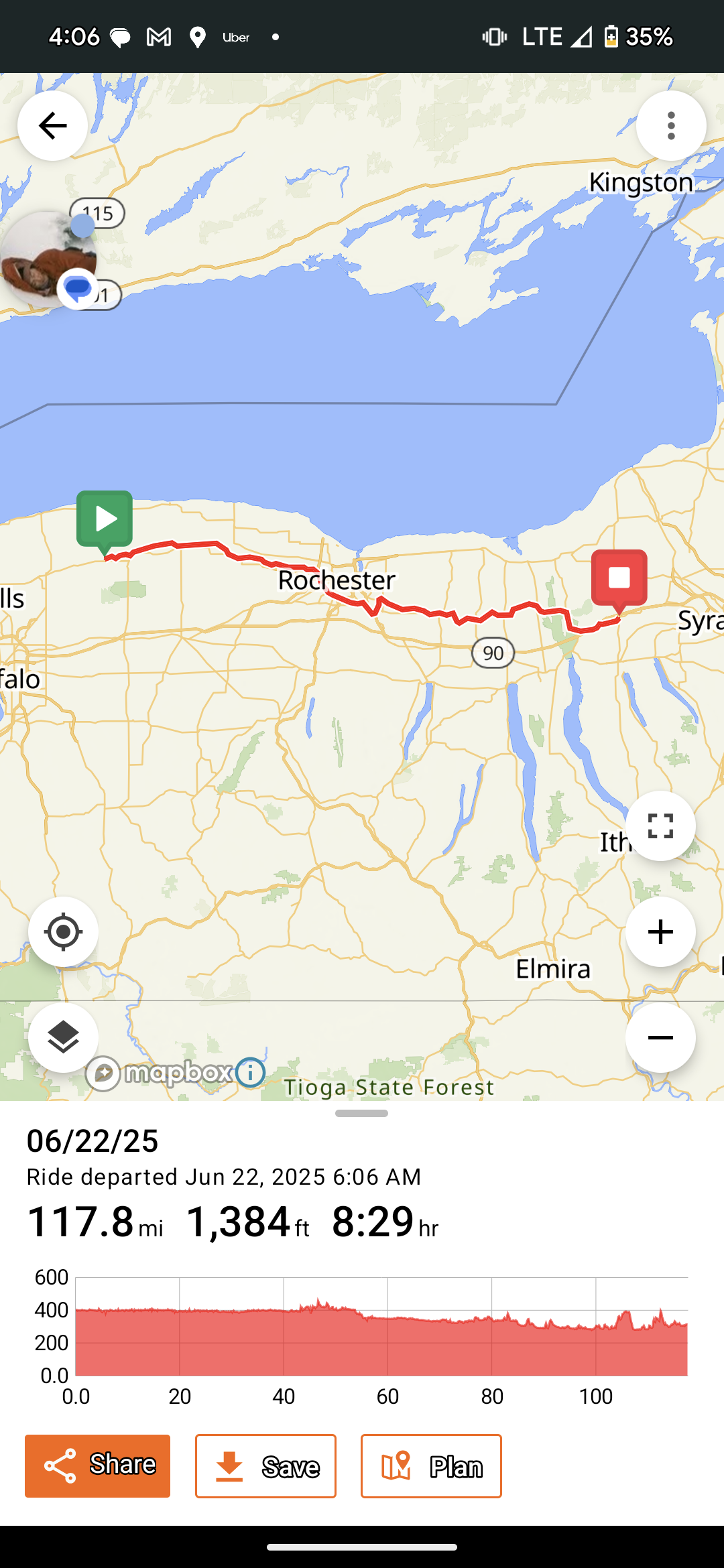This screenshot has width=724, height=1568.
Task: Save the ride for offline use
Action: 265,1465
